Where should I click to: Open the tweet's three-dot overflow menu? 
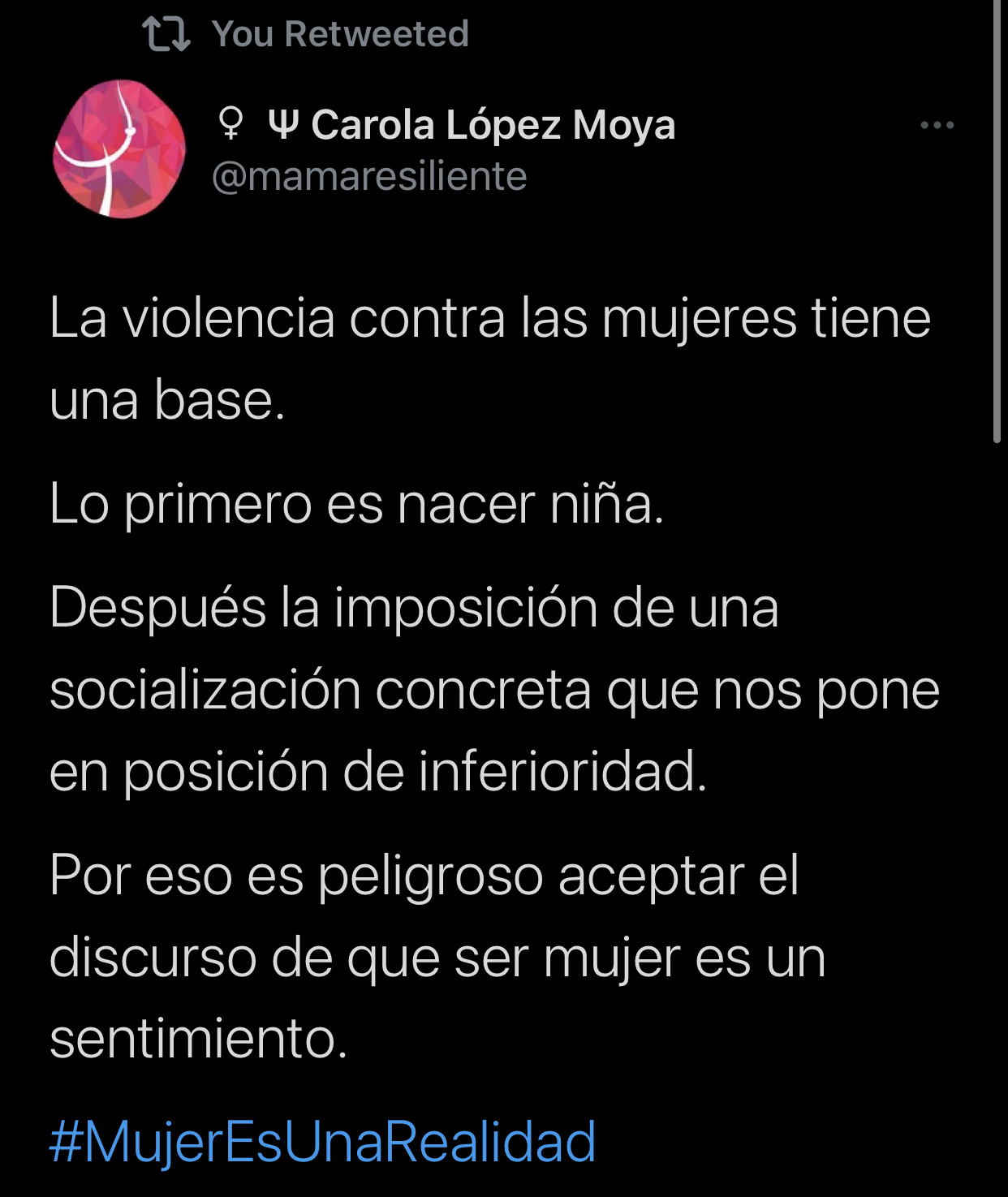point(937,126)
